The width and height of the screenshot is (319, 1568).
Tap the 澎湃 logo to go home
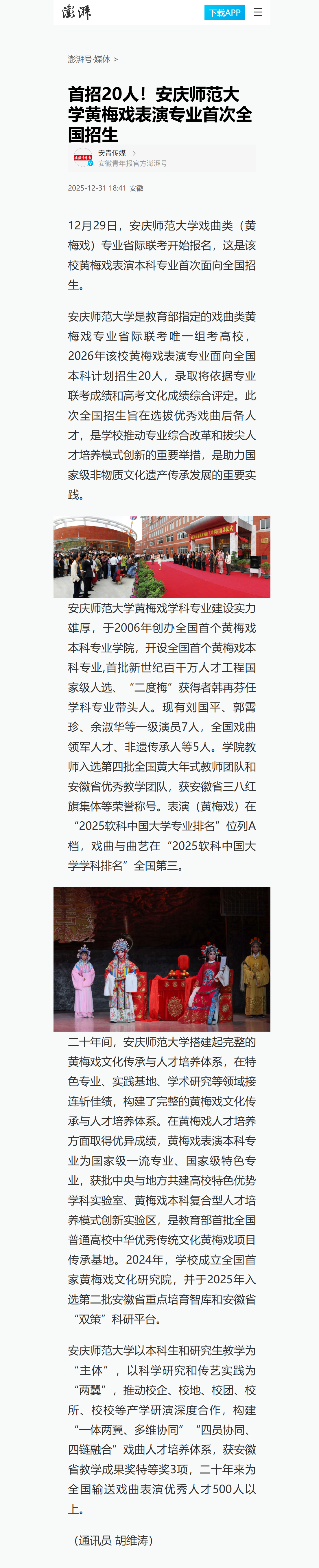77,12
